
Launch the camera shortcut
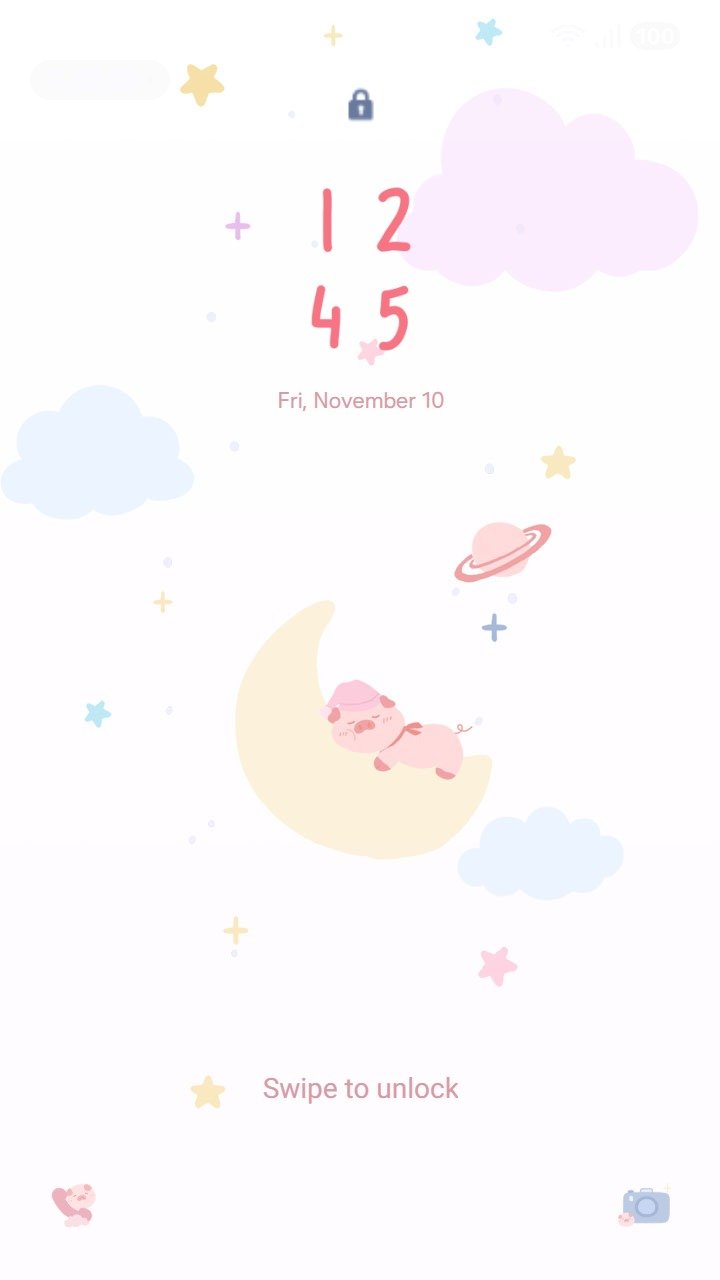645,1206
